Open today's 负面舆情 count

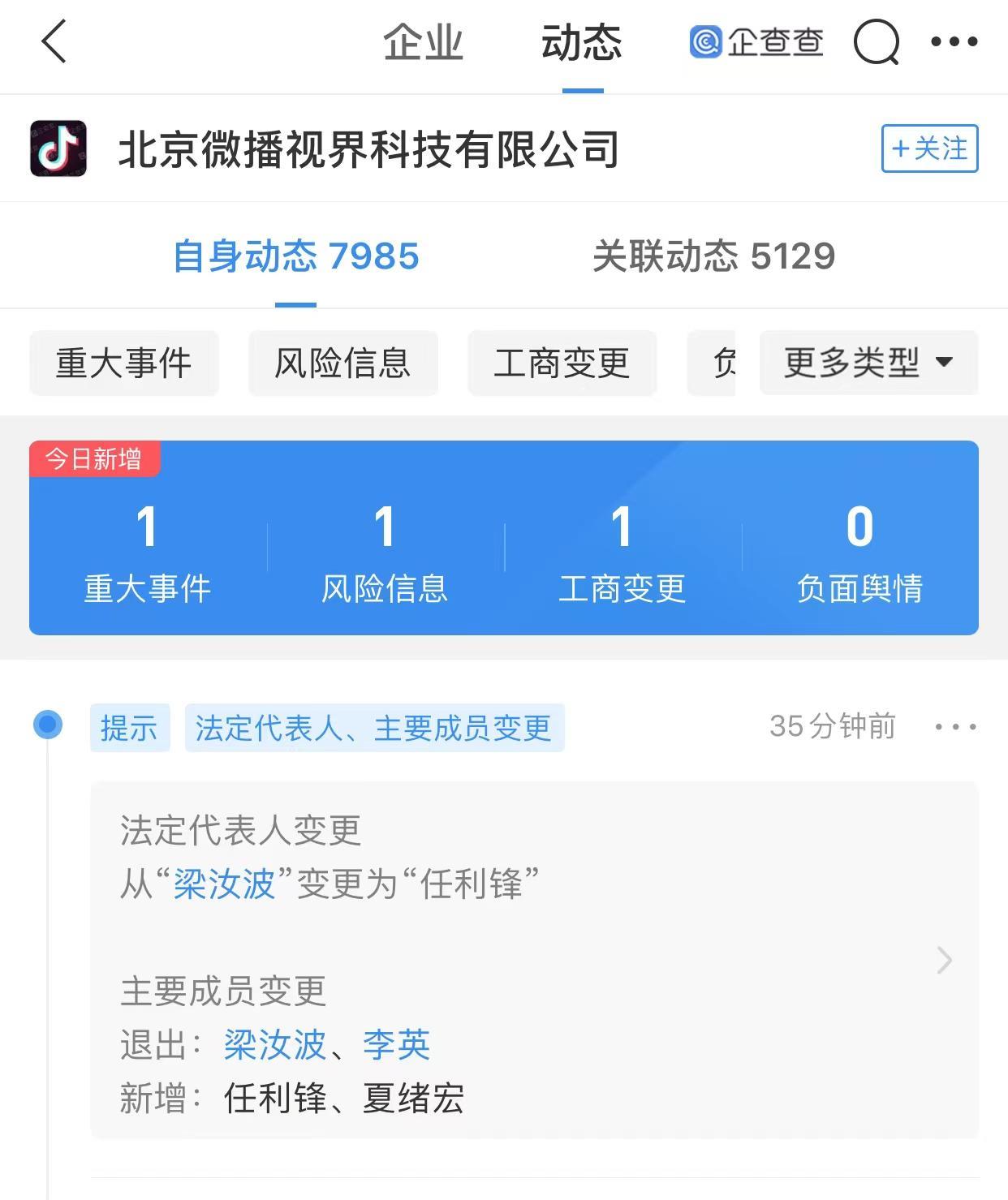click(x=859, y=553)
